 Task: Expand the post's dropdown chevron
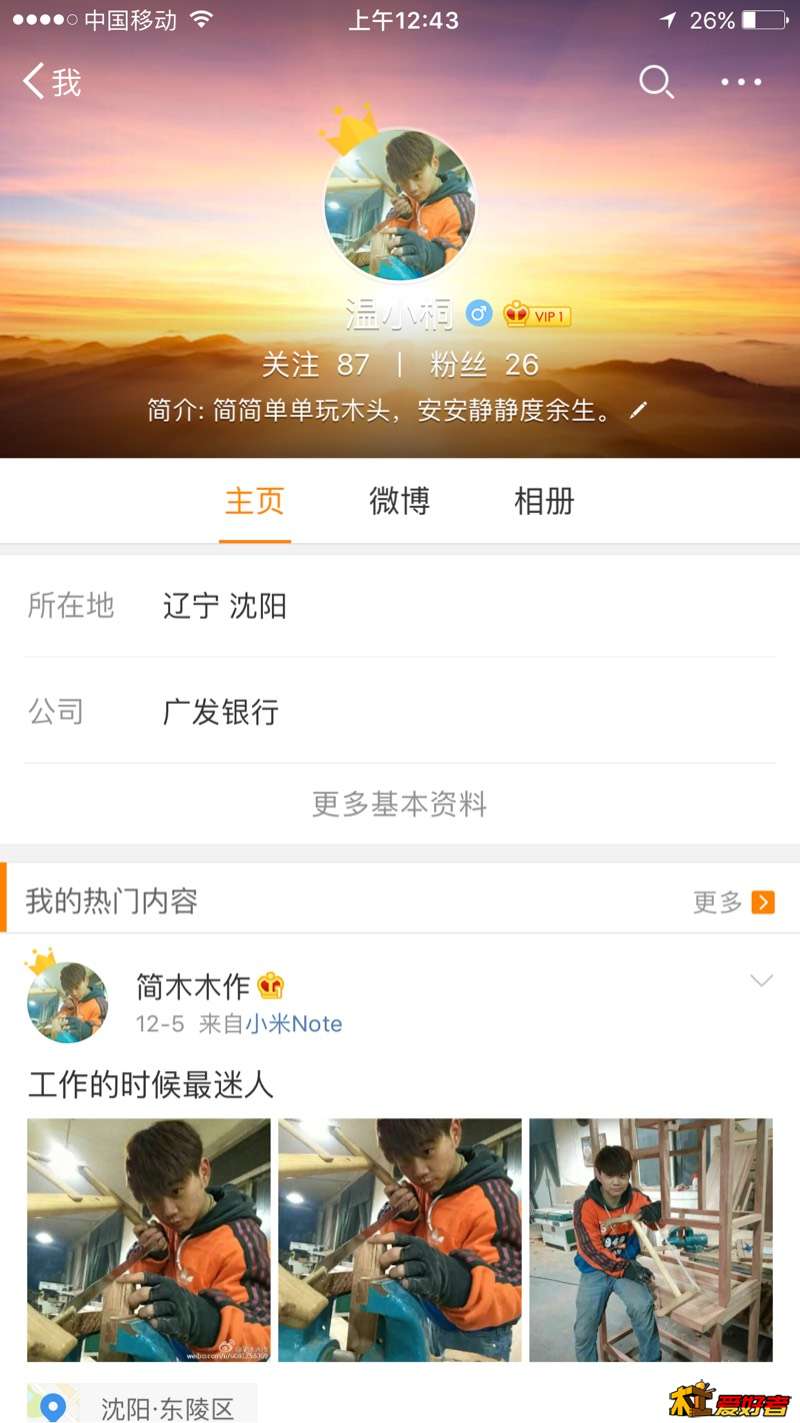[x=761, y=981]
